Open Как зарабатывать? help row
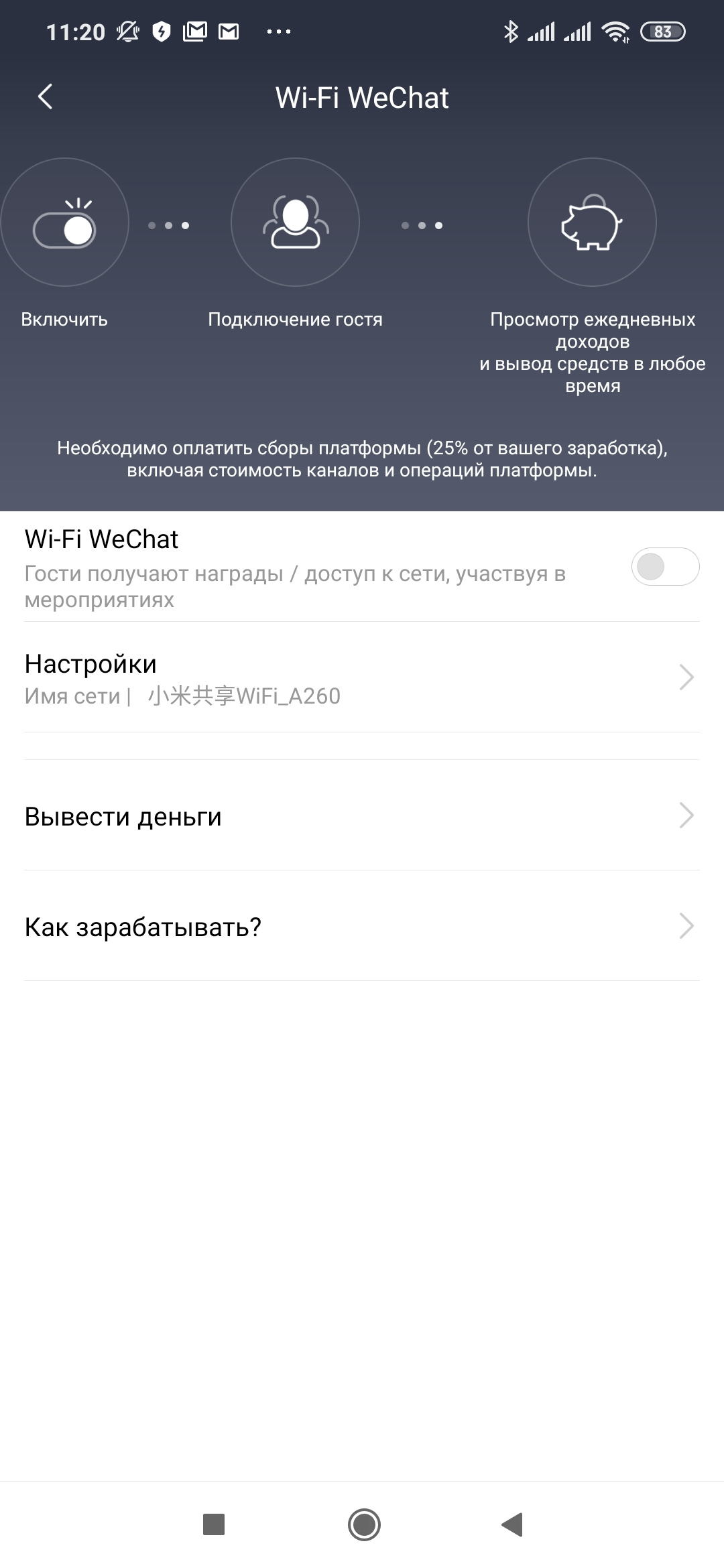This screenshot has width=724, height=1568. coord(362,927)
